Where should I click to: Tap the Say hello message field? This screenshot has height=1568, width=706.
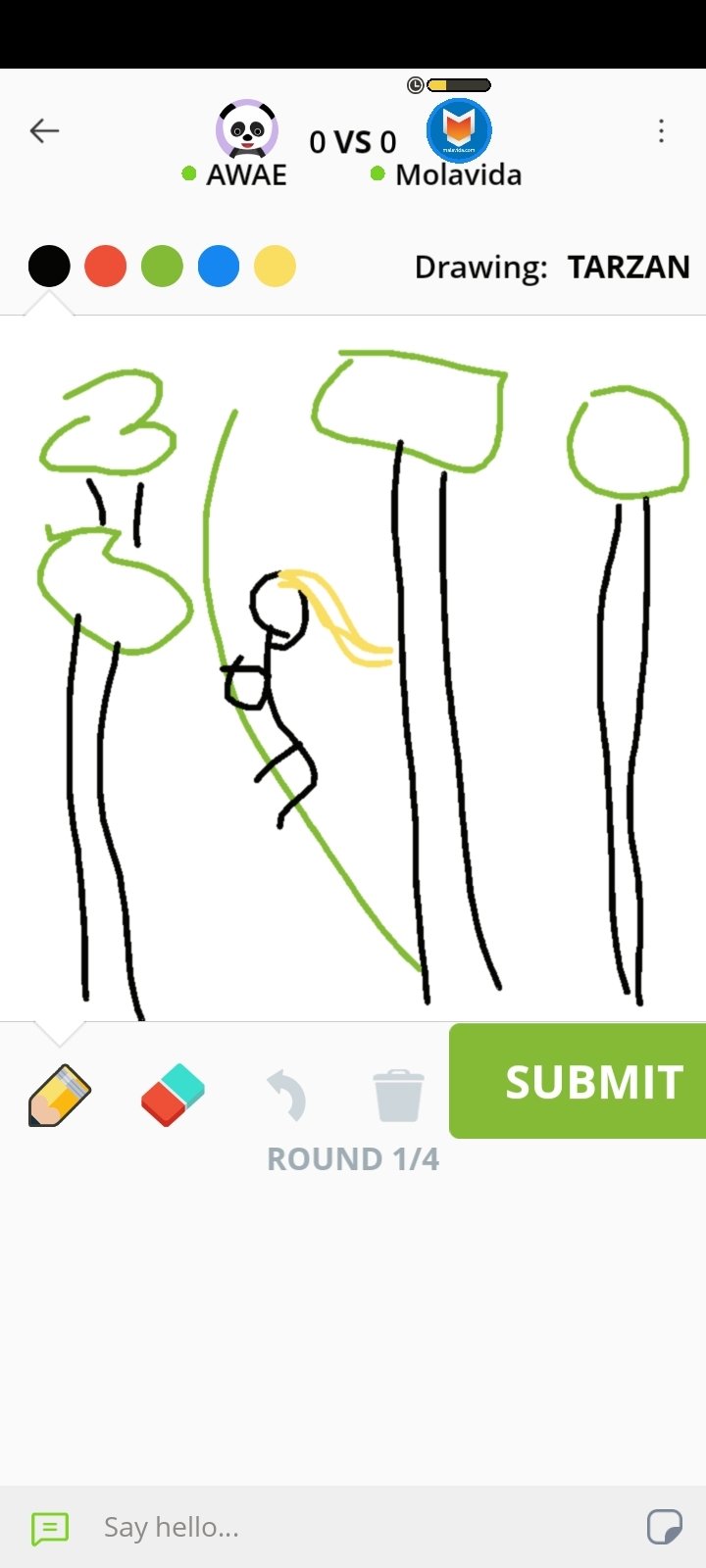pos(353,1527)
